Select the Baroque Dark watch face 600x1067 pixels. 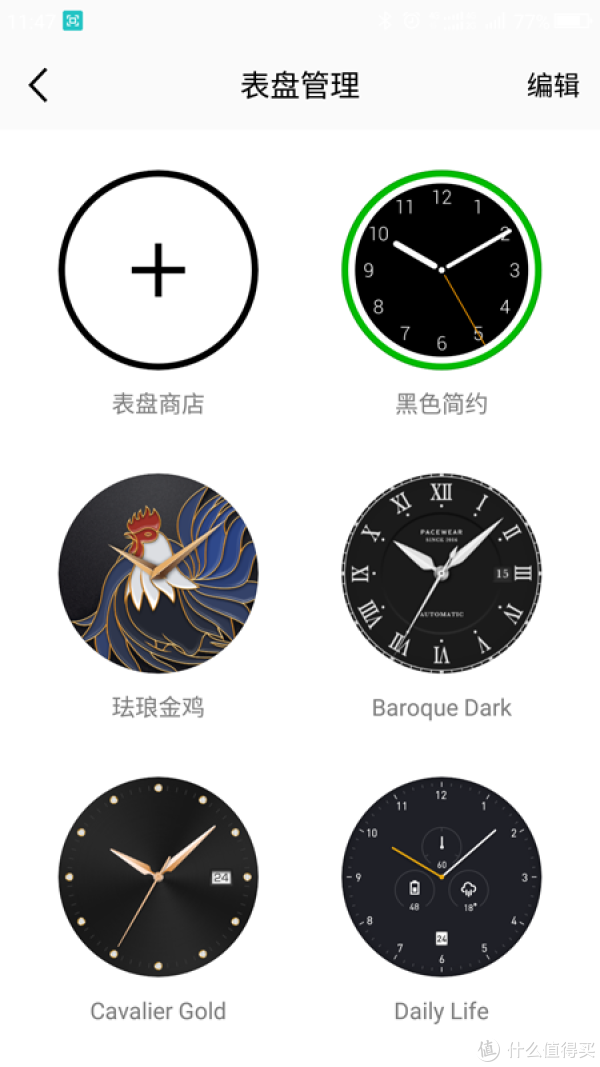[441, 573]
